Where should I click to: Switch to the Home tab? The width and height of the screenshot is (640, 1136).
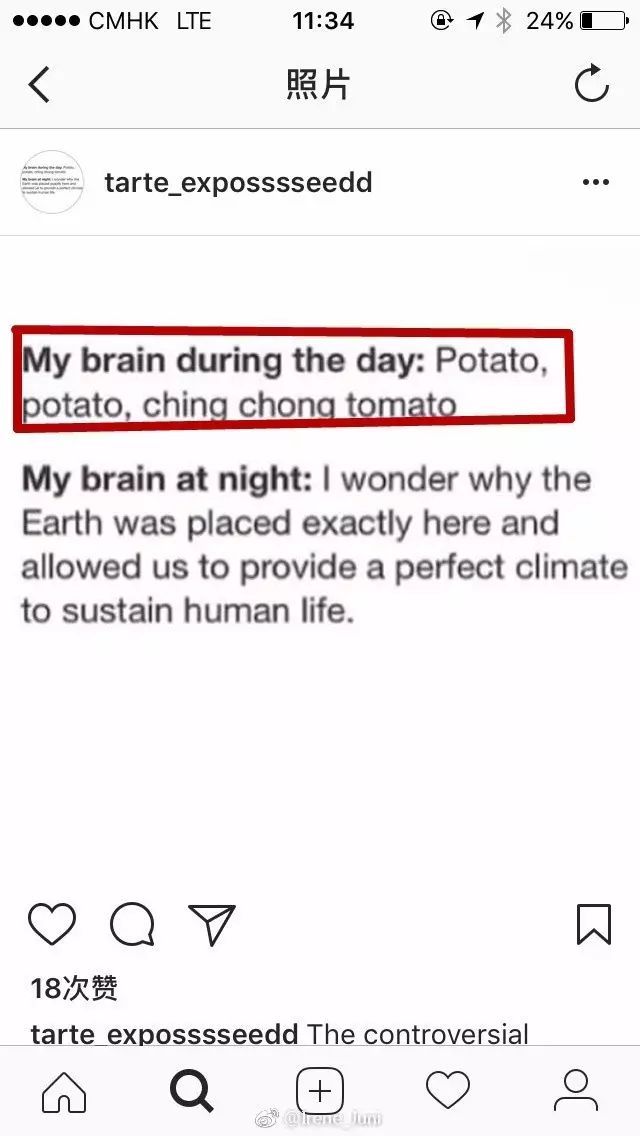tap(64, 1091)
